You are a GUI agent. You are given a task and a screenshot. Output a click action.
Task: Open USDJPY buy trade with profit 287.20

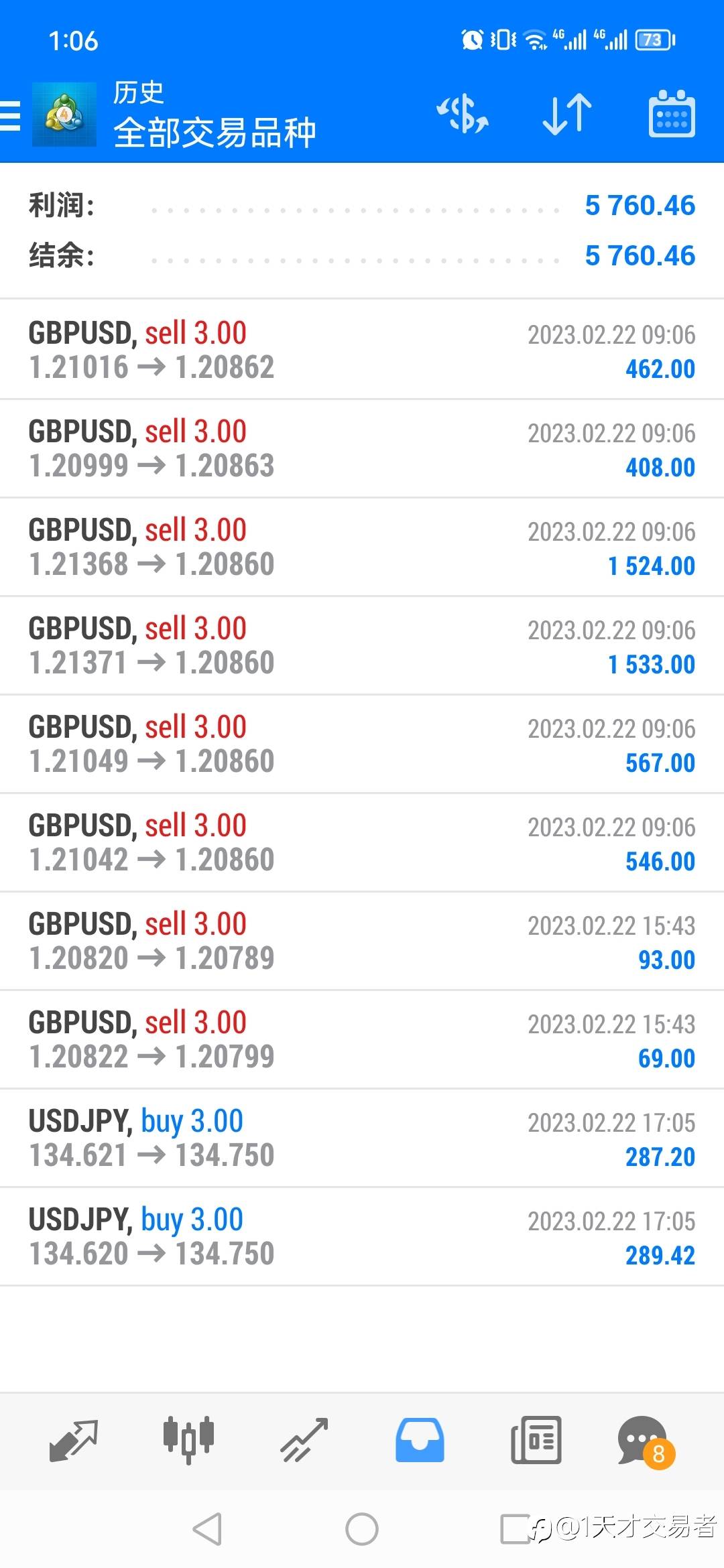(362, 1138)
